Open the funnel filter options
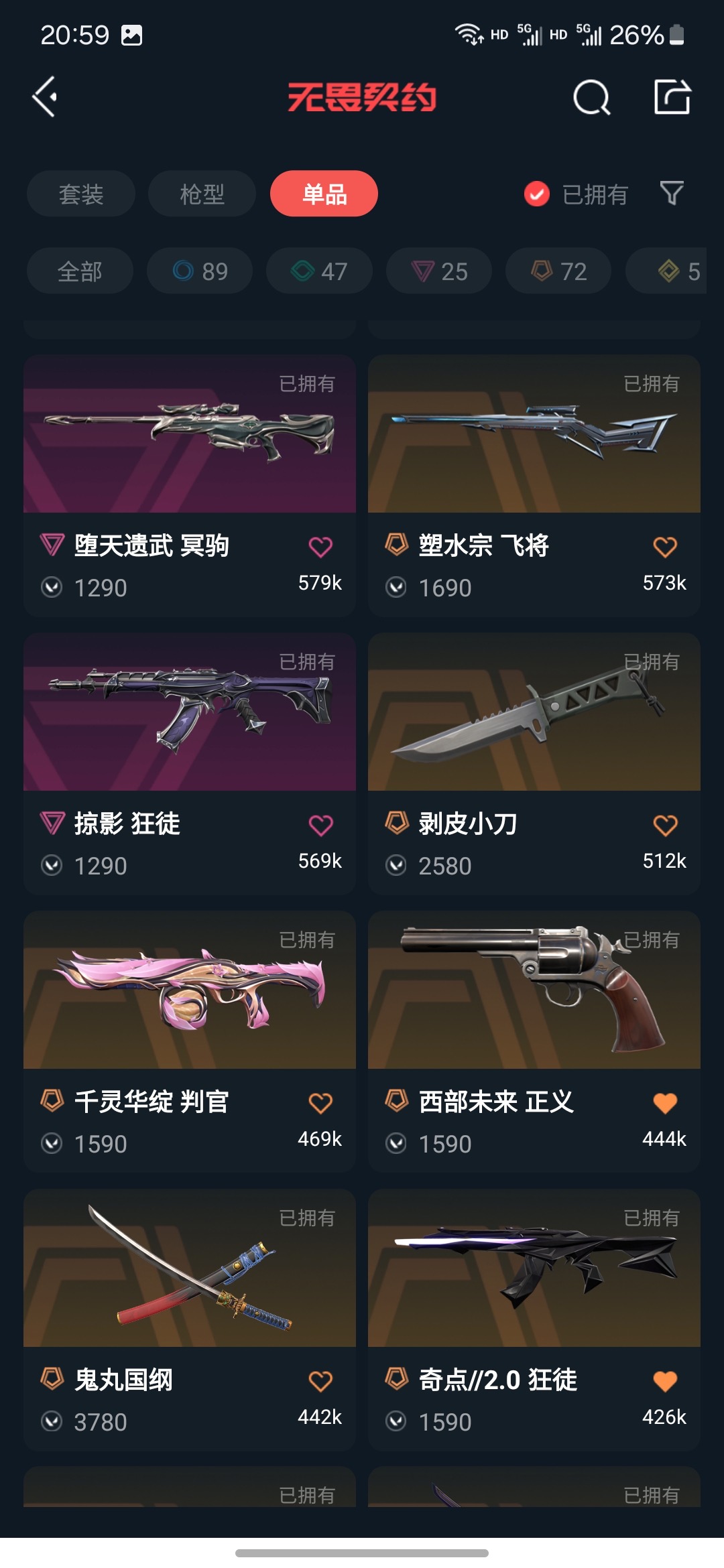 click(672, 194)
